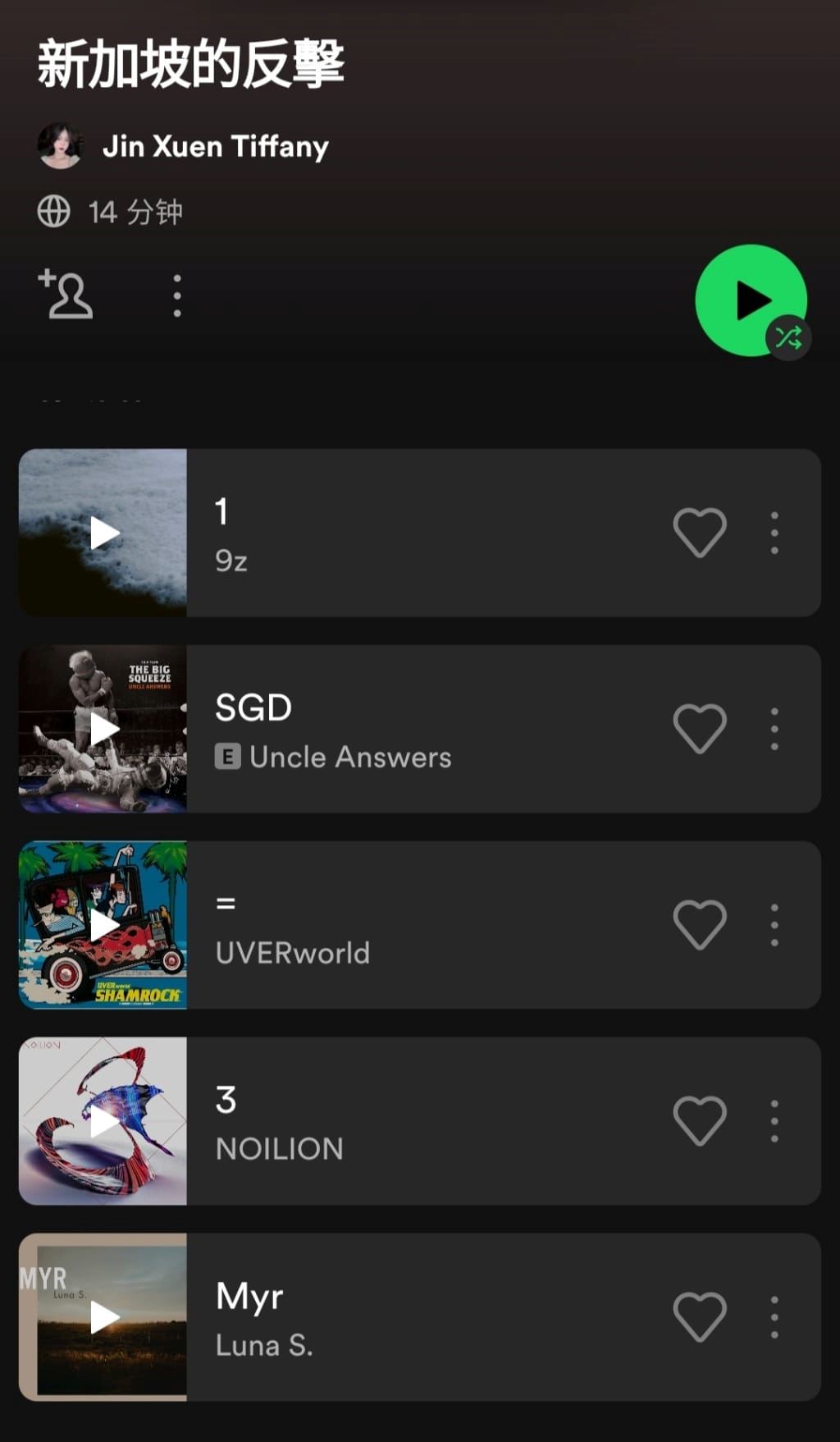Like the song "Myr"
840x1442 pixels.
[699, 1317]
